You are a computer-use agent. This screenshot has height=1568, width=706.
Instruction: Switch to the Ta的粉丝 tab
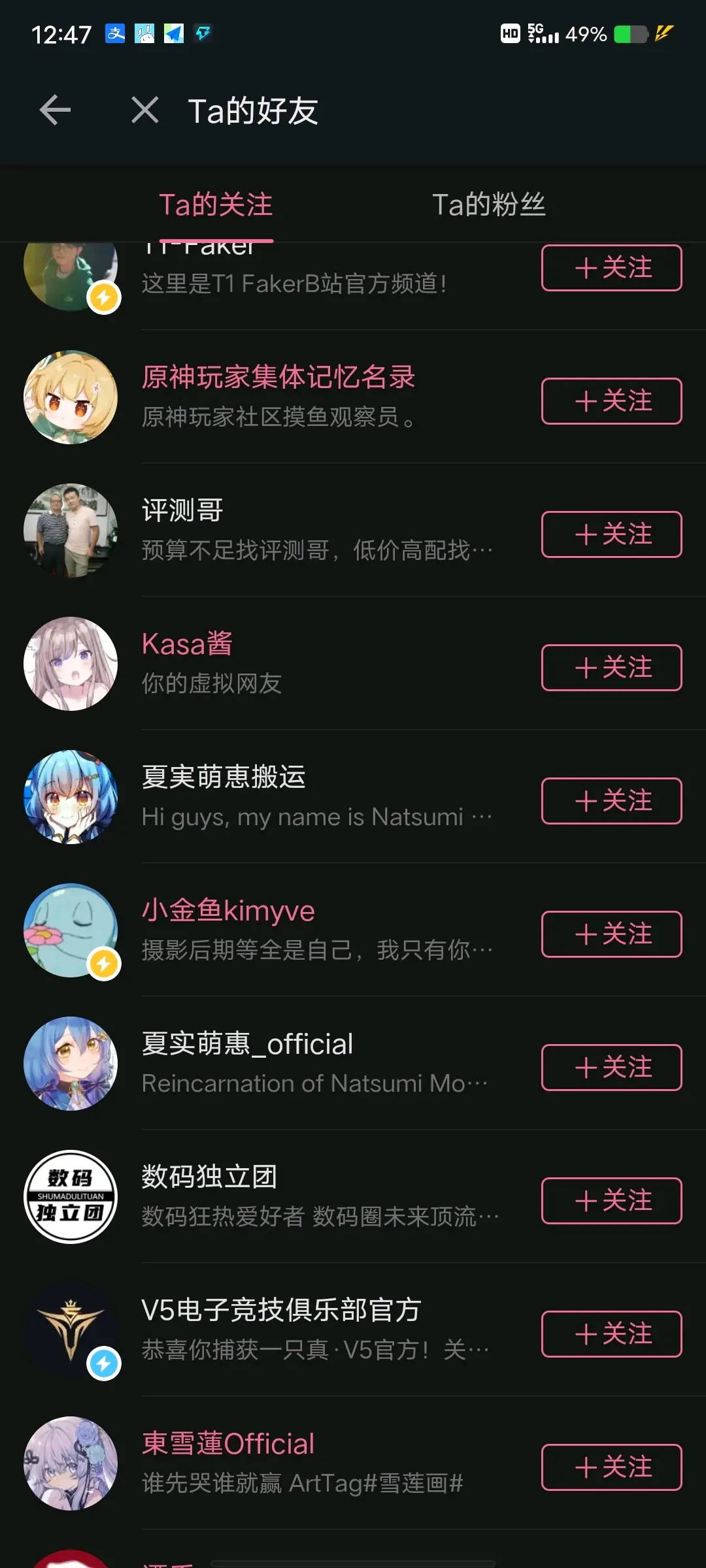[x=488, y=205]
